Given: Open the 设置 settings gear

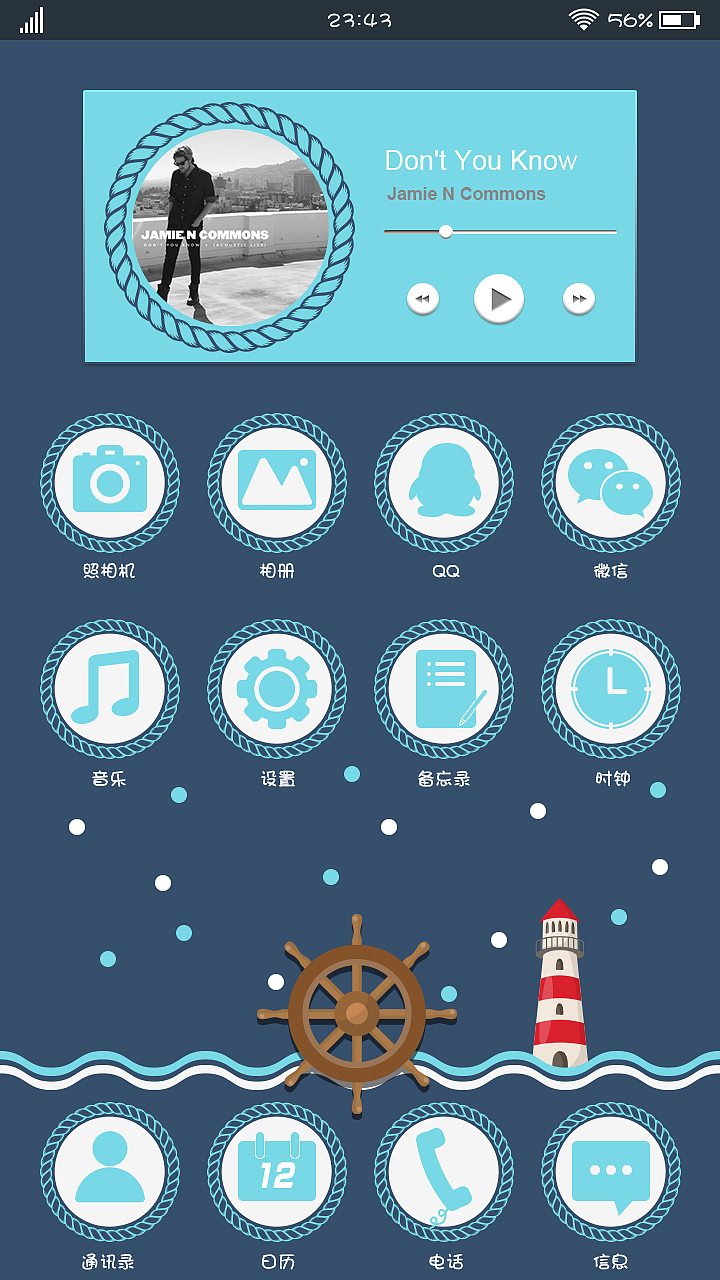Looking at the screenshot, I should tap(277, 689).
